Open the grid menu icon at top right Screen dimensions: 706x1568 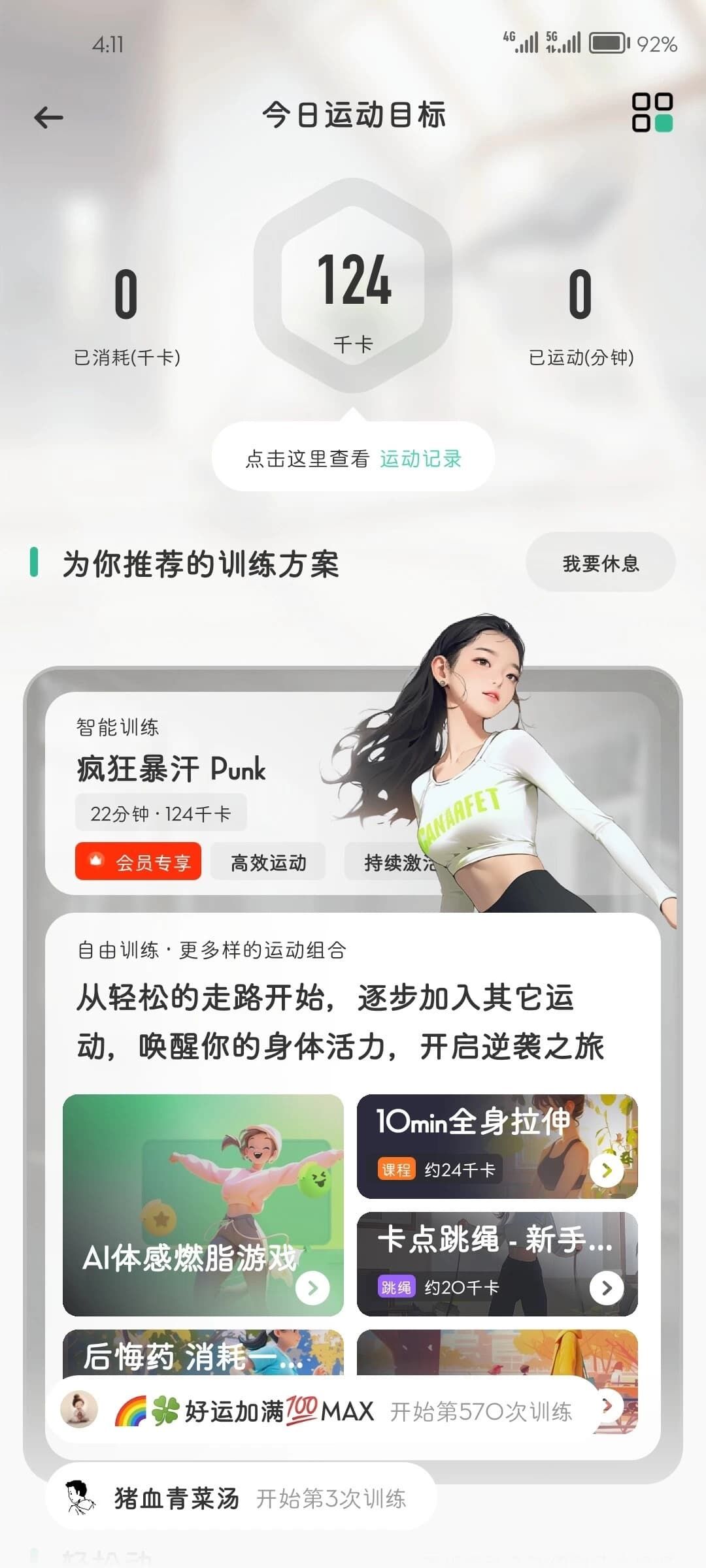pos(652,112)
